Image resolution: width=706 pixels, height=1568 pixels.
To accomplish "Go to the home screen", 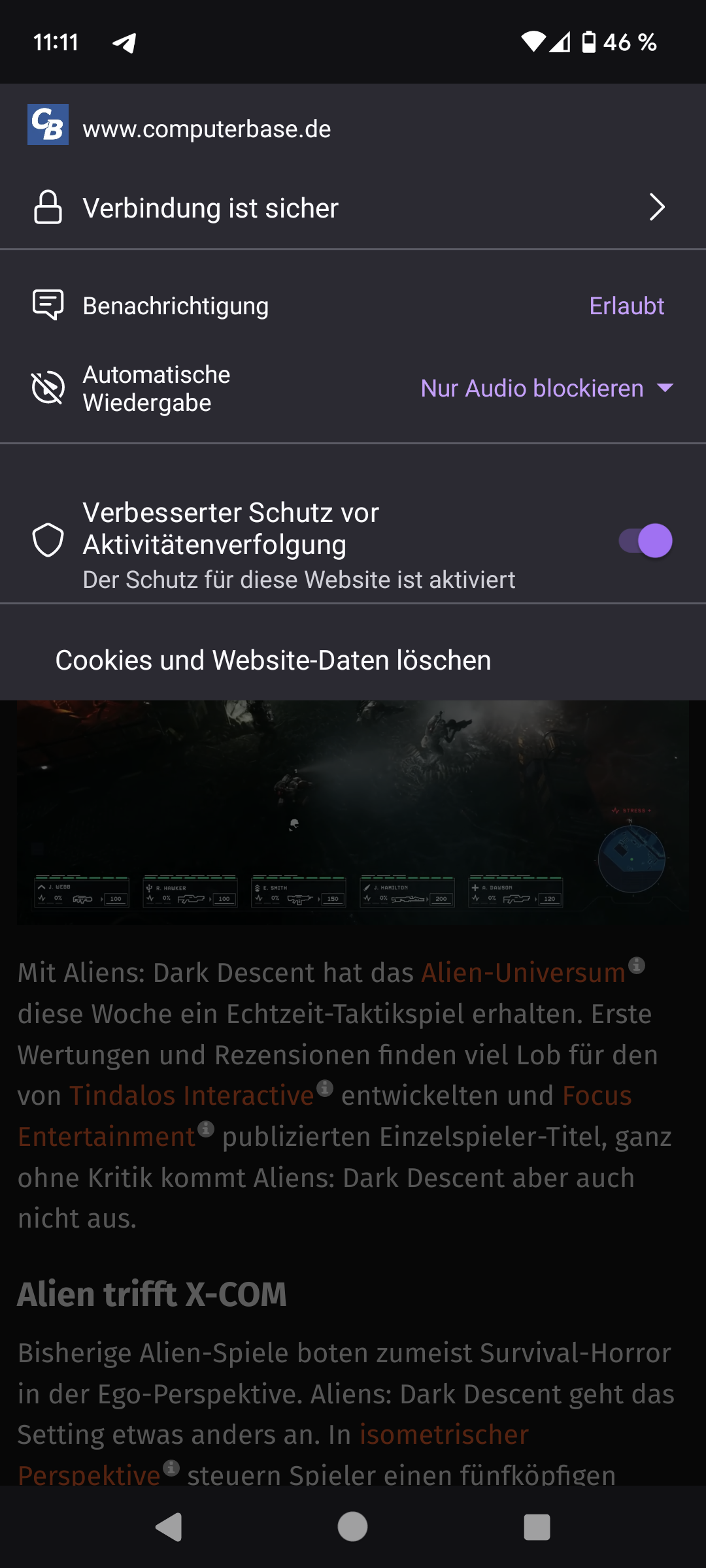I will [x=352, y=1527].
